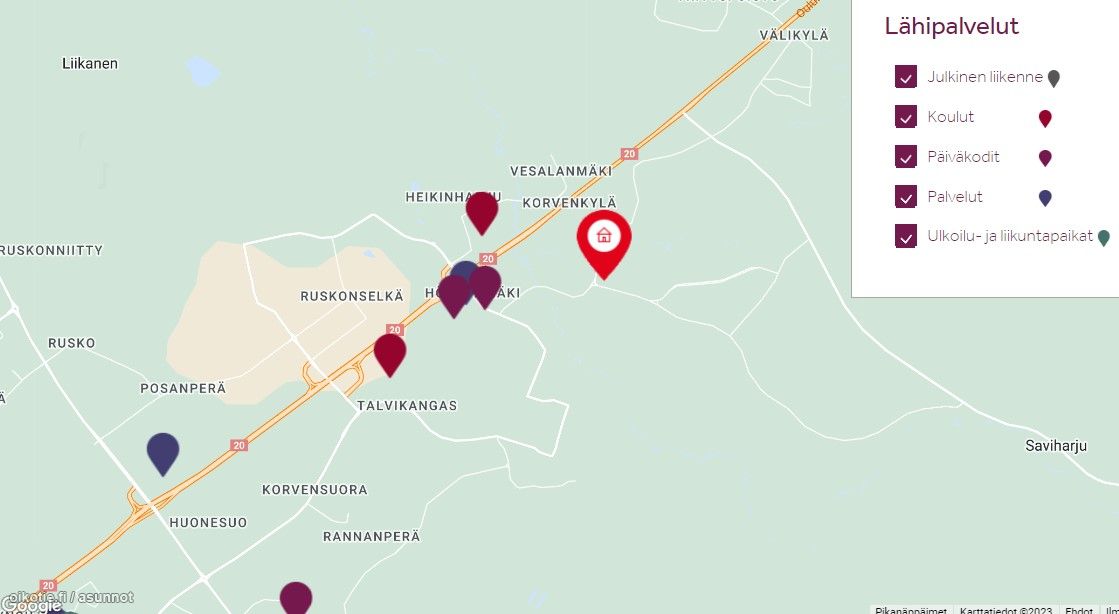Screen dimensions: 1119x614
Task: Select school pin near Heikinharju
Action: tap(482, 209)
